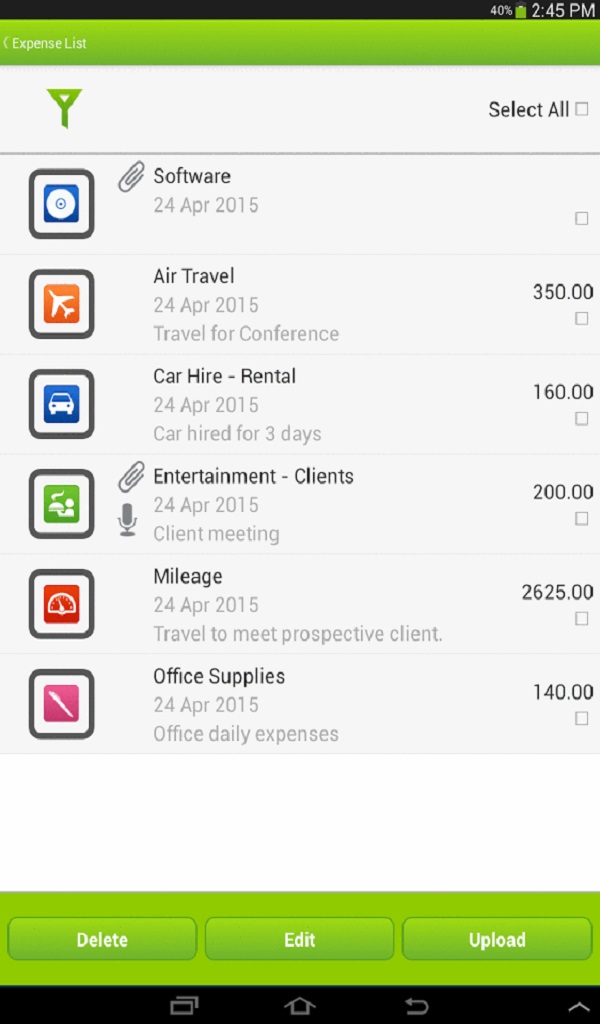
Task: Tap the Edit button
Action: pos(300,939)
